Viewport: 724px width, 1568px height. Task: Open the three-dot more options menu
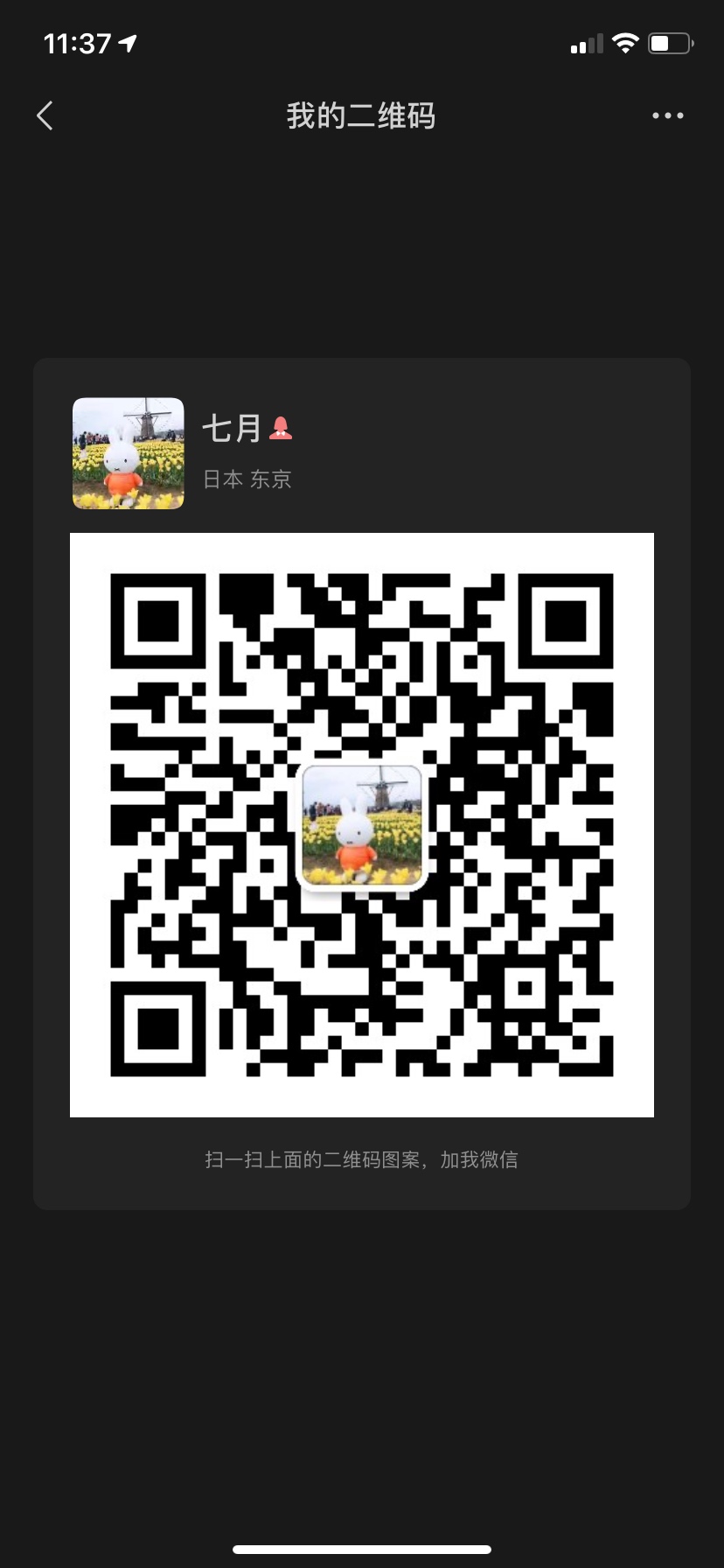tap(667, 115)
